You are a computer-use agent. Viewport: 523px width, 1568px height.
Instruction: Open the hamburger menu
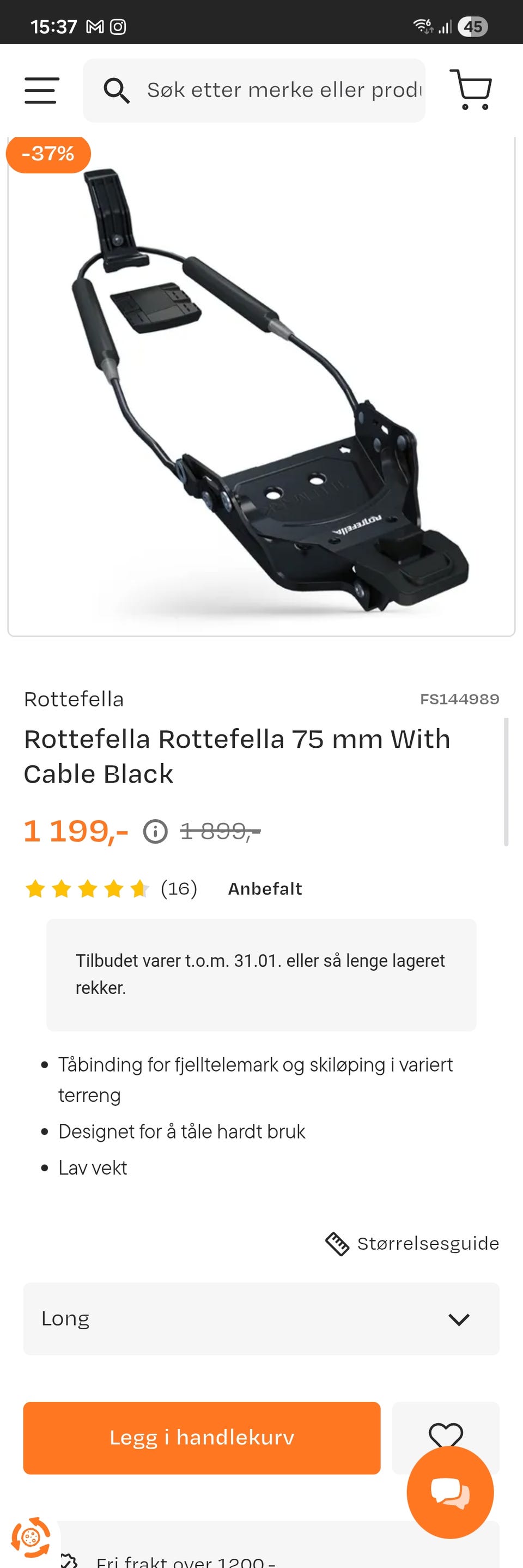(x=41, y=90)
